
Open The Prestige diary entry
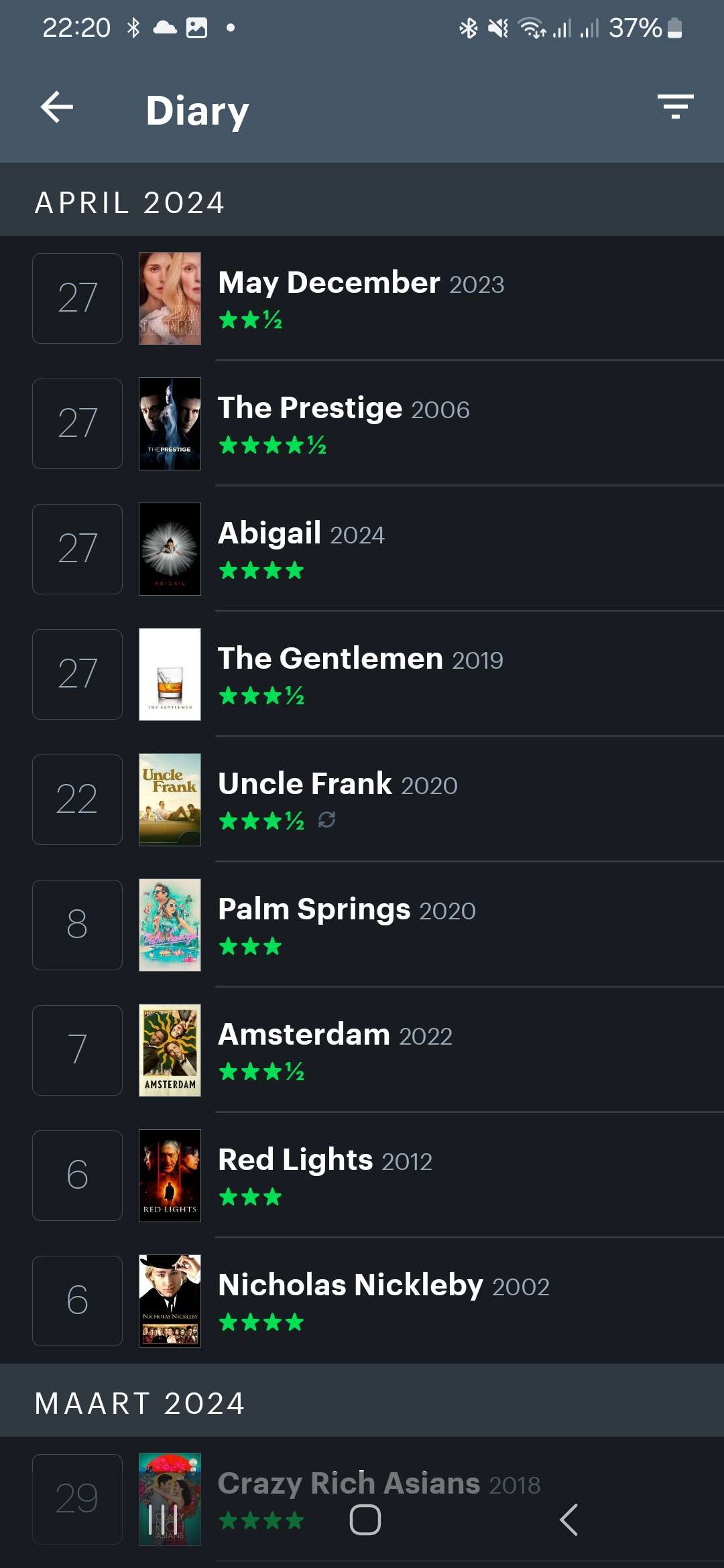point(362,423)
